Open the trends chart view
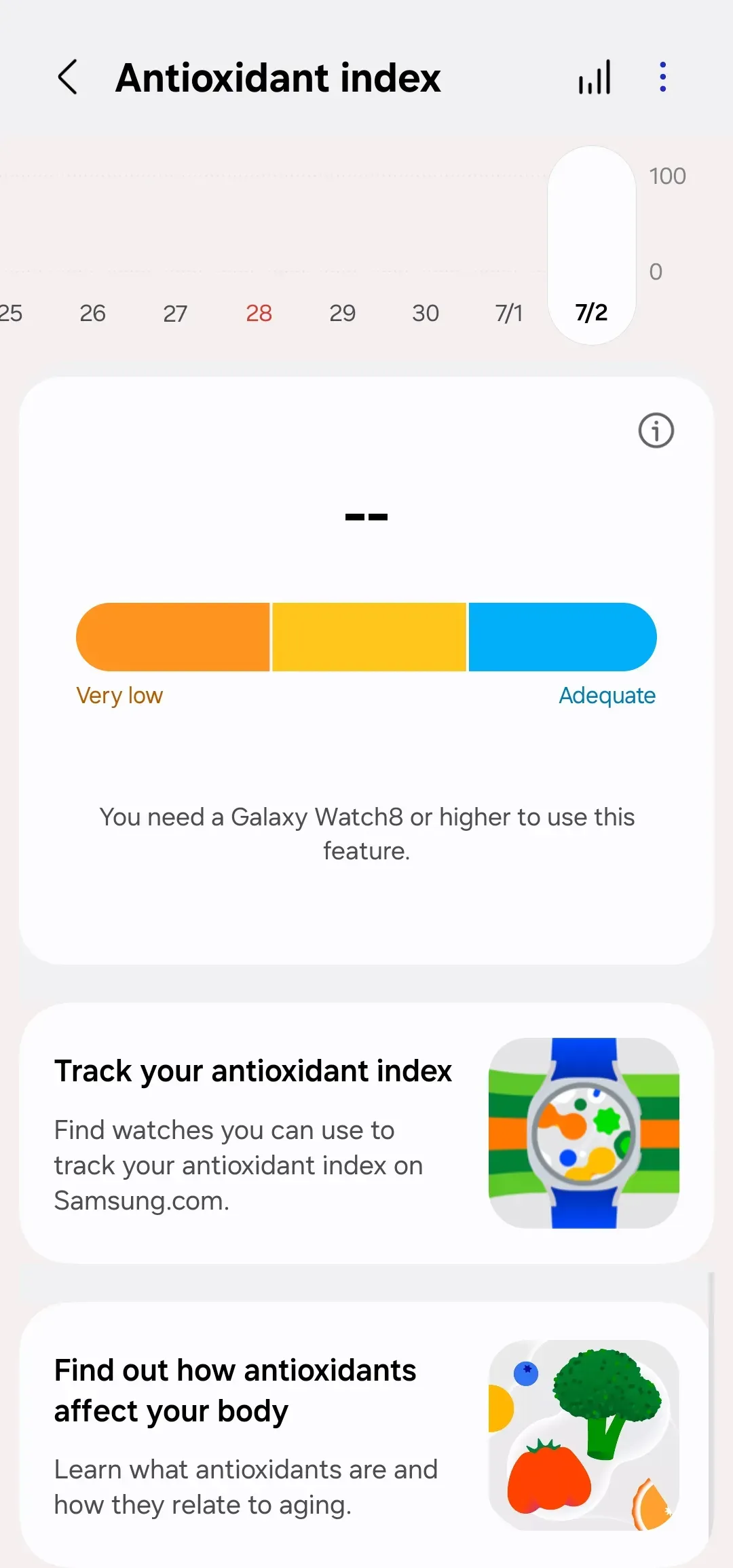Viewport: 733px width, 1568px height. 595,77
